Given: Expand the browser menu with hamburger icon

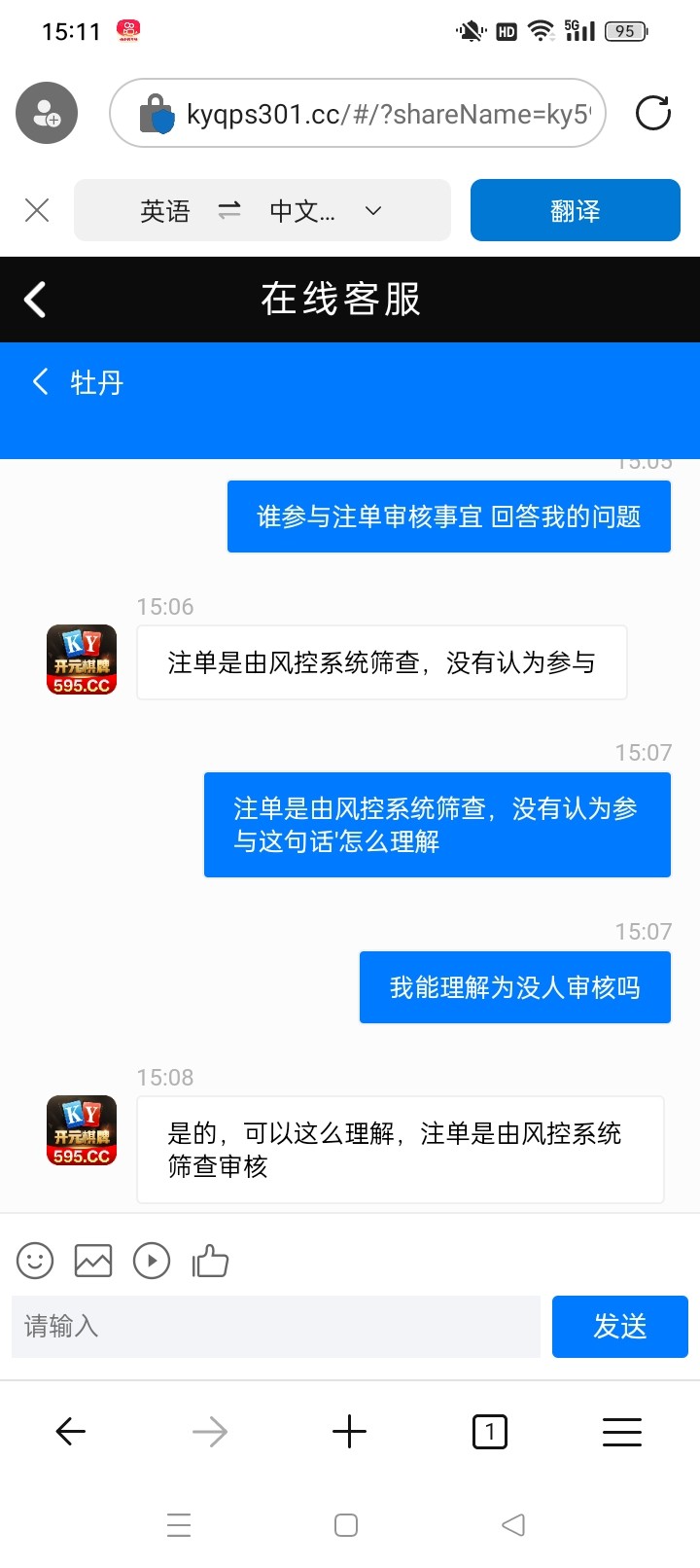Looking at the screenshot, I should click(621, 1431).
